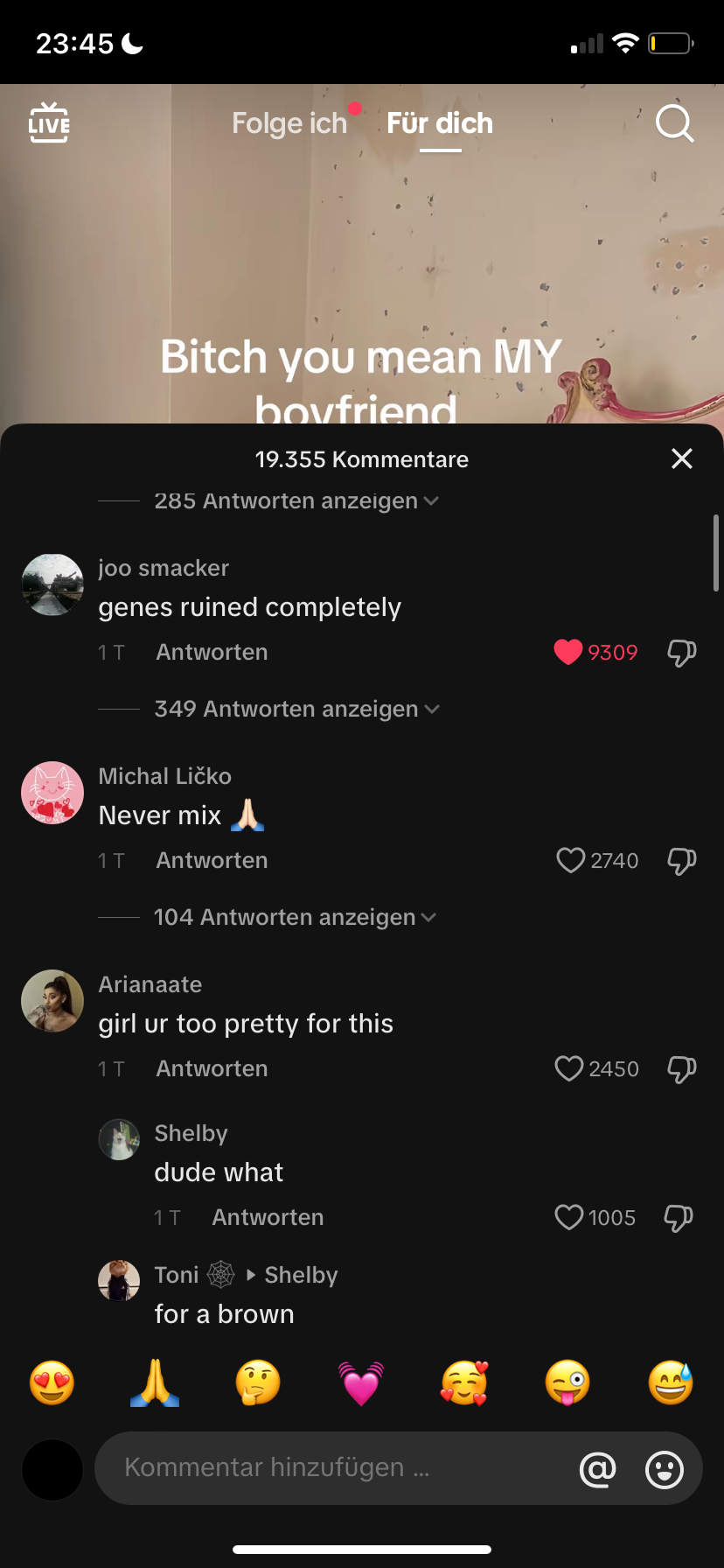724x1568 pixels.
Task: Dislike Michal Ličko's comment
Action: coord(681,860)
